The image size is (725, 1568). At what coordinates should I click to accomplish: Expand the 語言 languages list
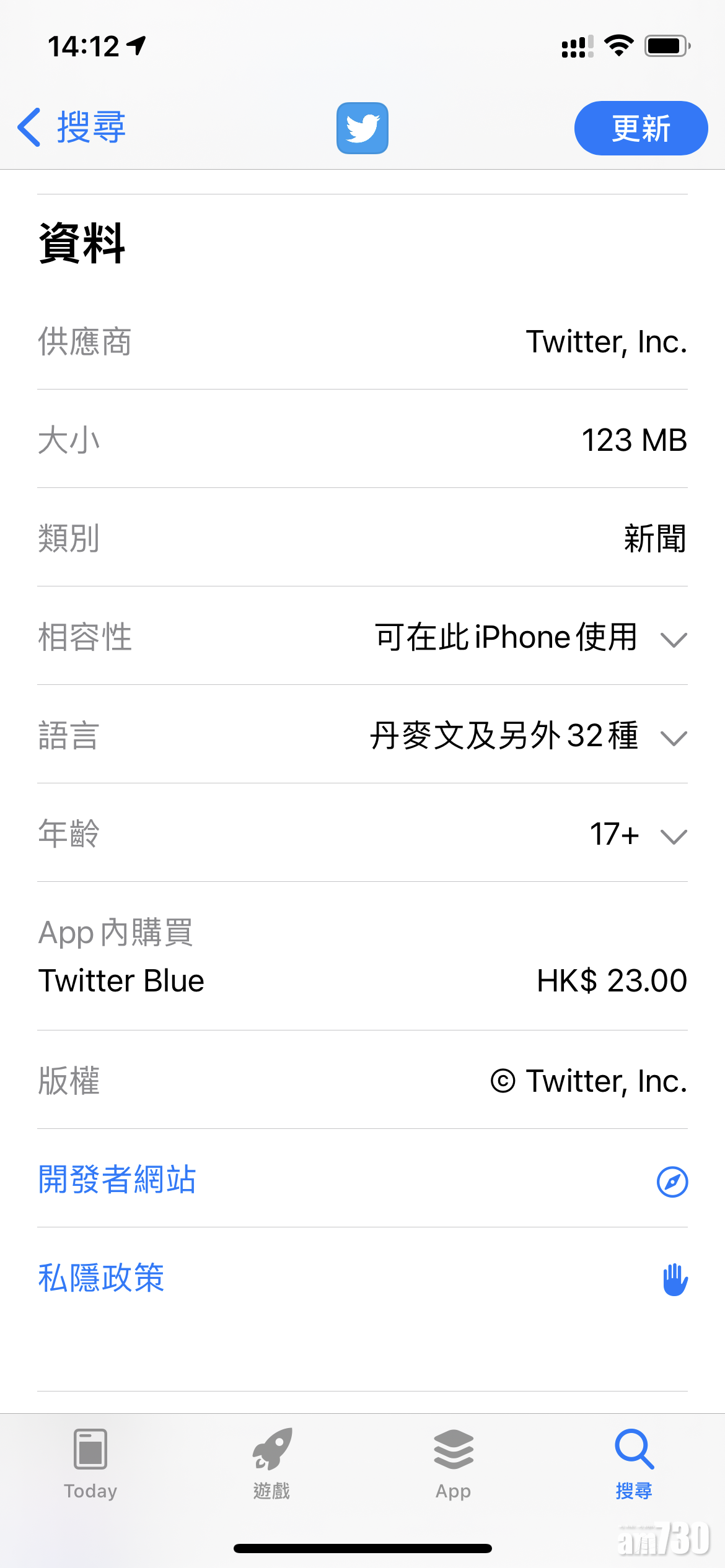point(674,737)
